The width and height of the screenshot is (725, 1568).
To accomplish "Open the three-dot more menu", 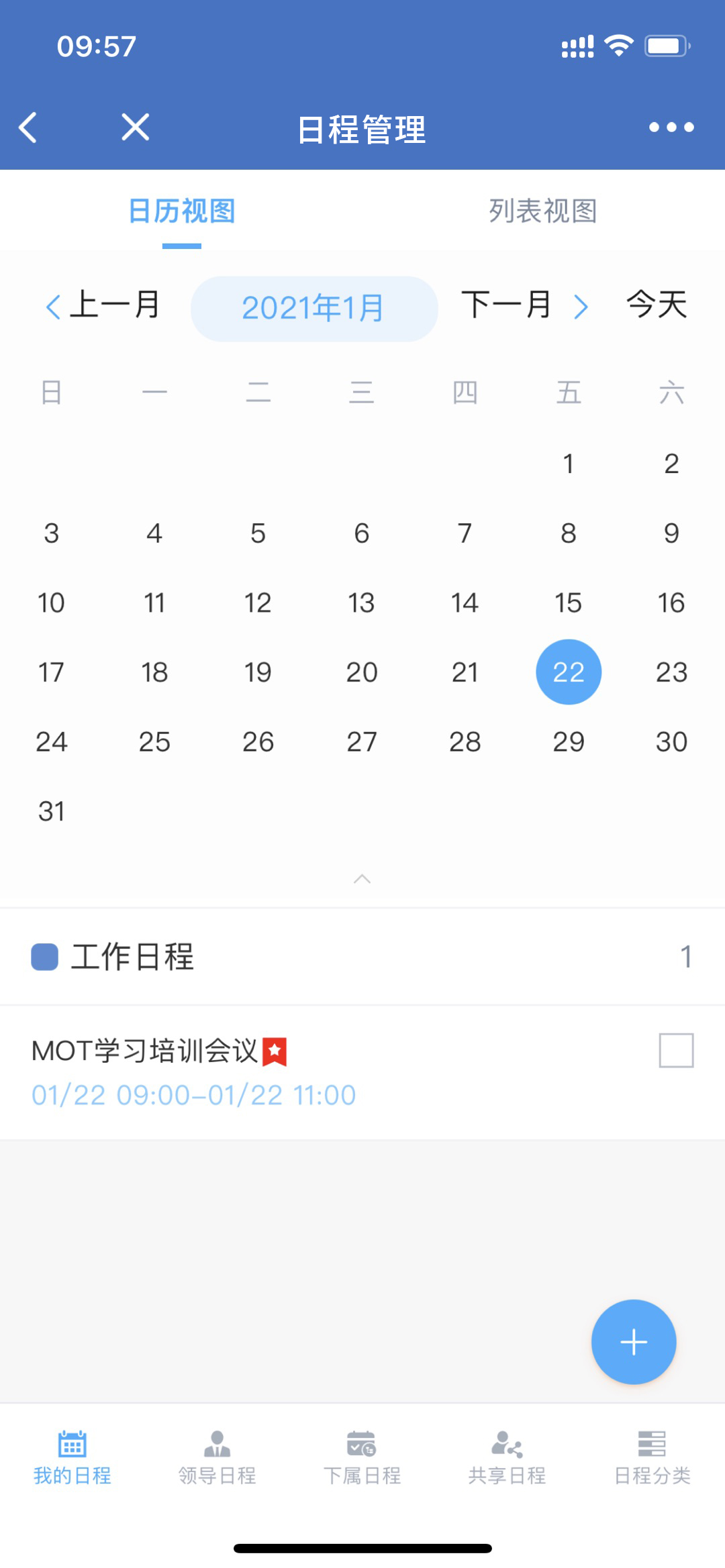I will [671, 127].
